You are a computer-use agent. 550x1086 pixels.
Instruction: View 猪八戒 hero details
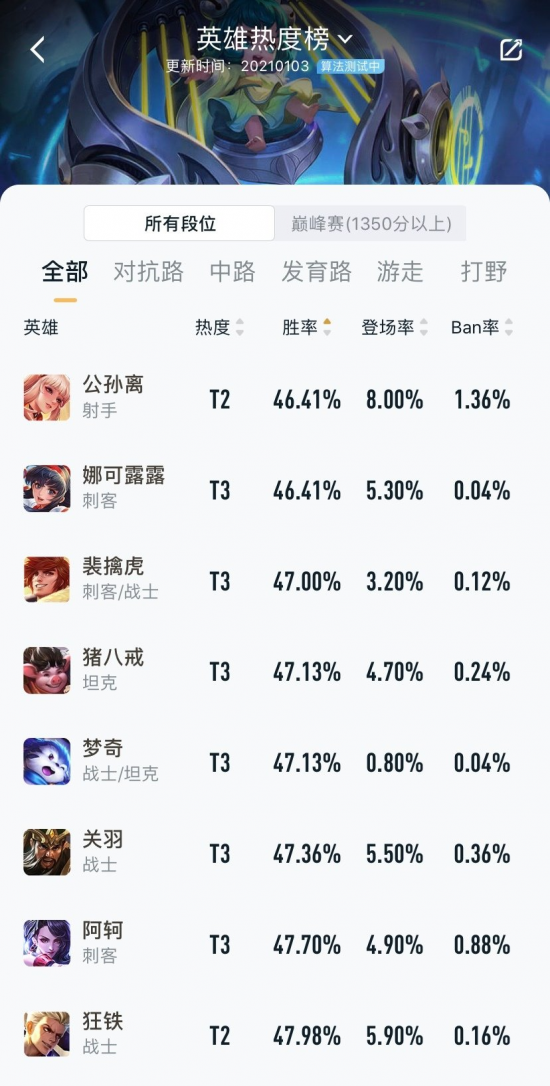[x=275, y=670]
